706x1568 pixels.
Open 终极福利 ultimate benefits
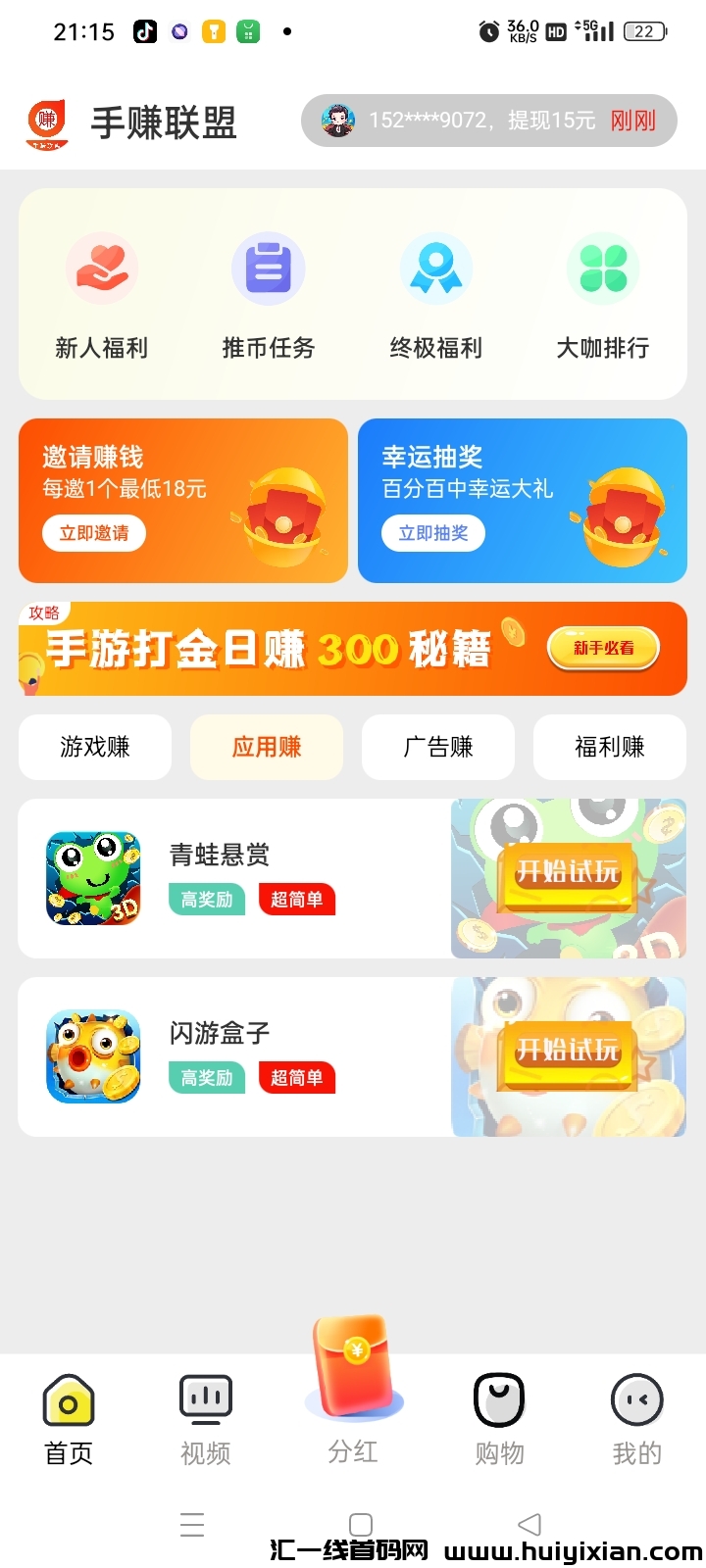tap(436, 294)
